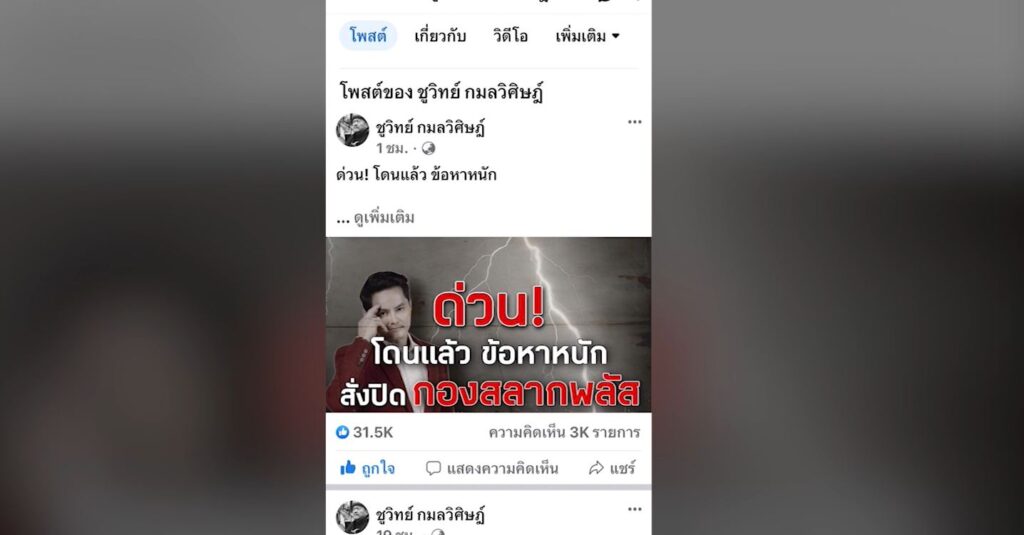Open the 3K ความคิดเห็น comments

[x=563, y=432]
